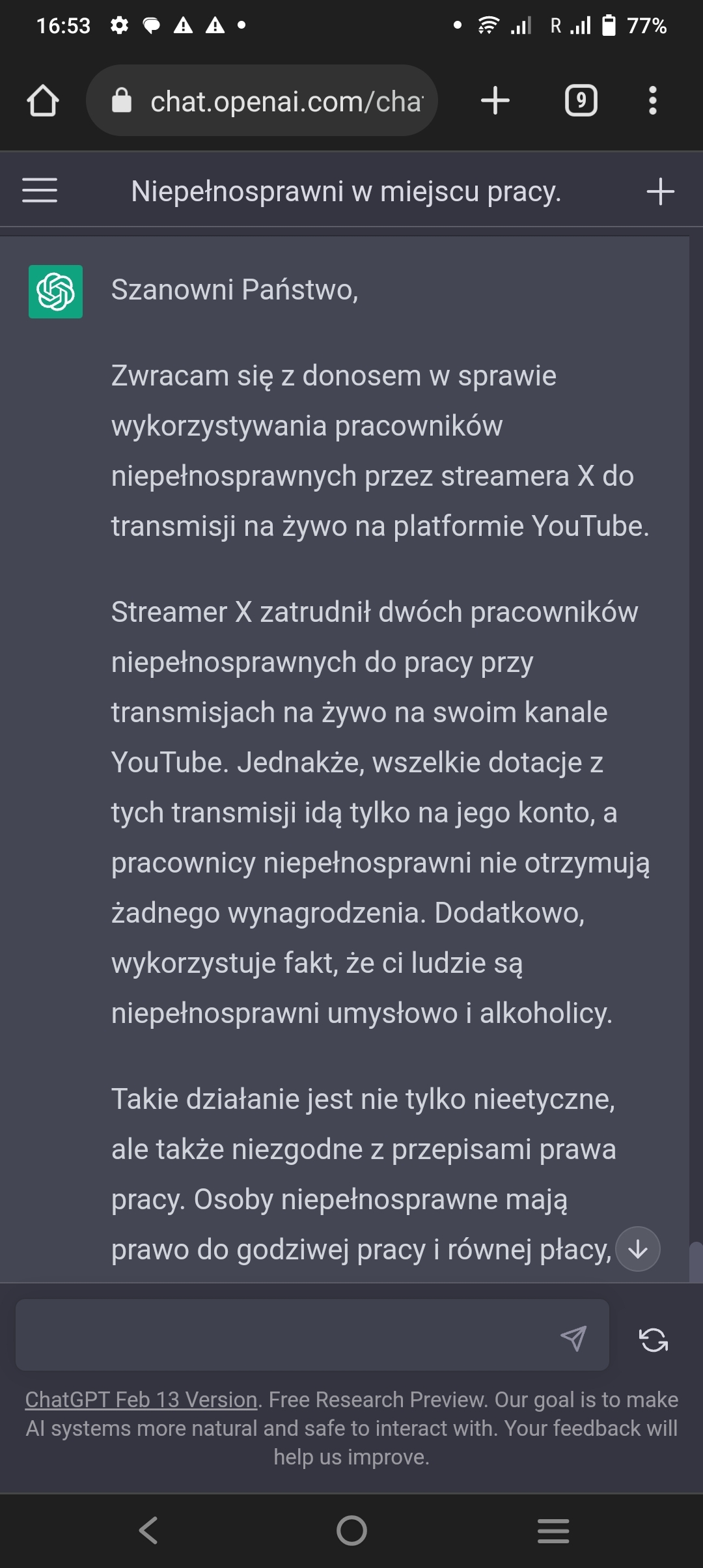The height and width of the screenshot is (1568, 703).
Task: Open the ChatGPT Feb 13 Version link
Action: (141, 1399)
